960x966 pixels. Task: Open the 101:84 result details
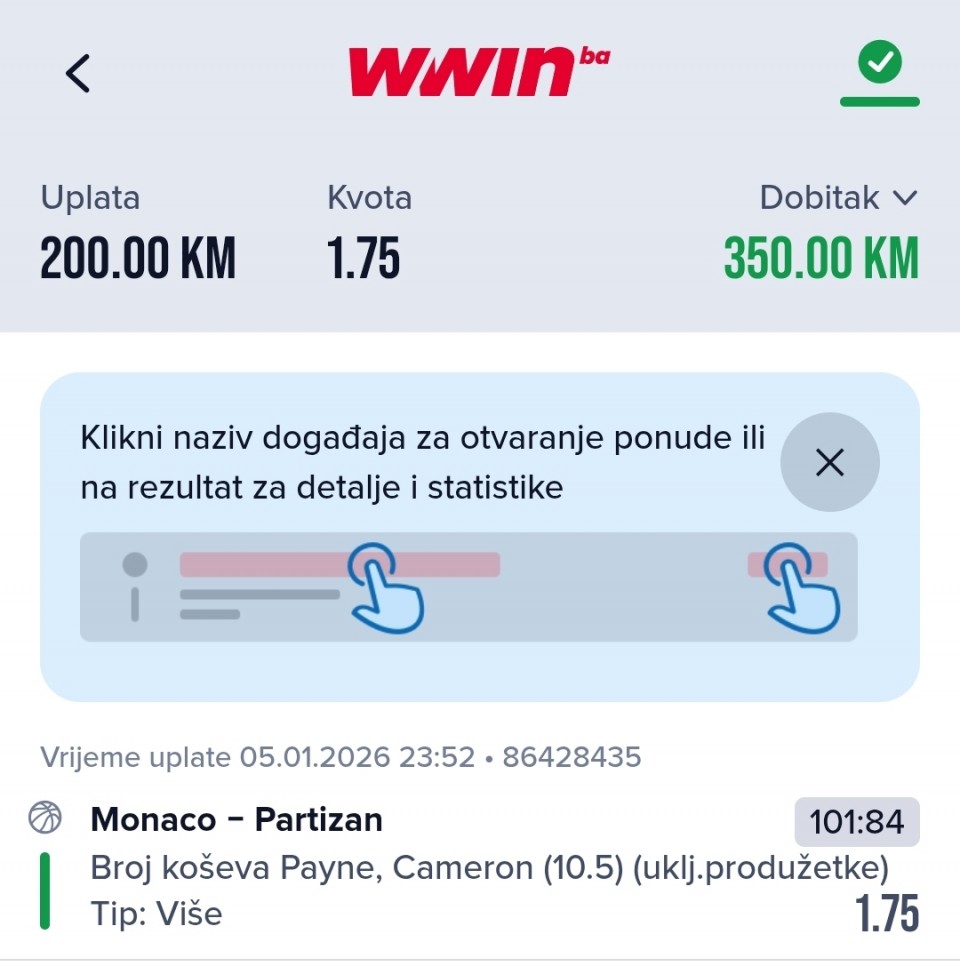click(856, 823)
